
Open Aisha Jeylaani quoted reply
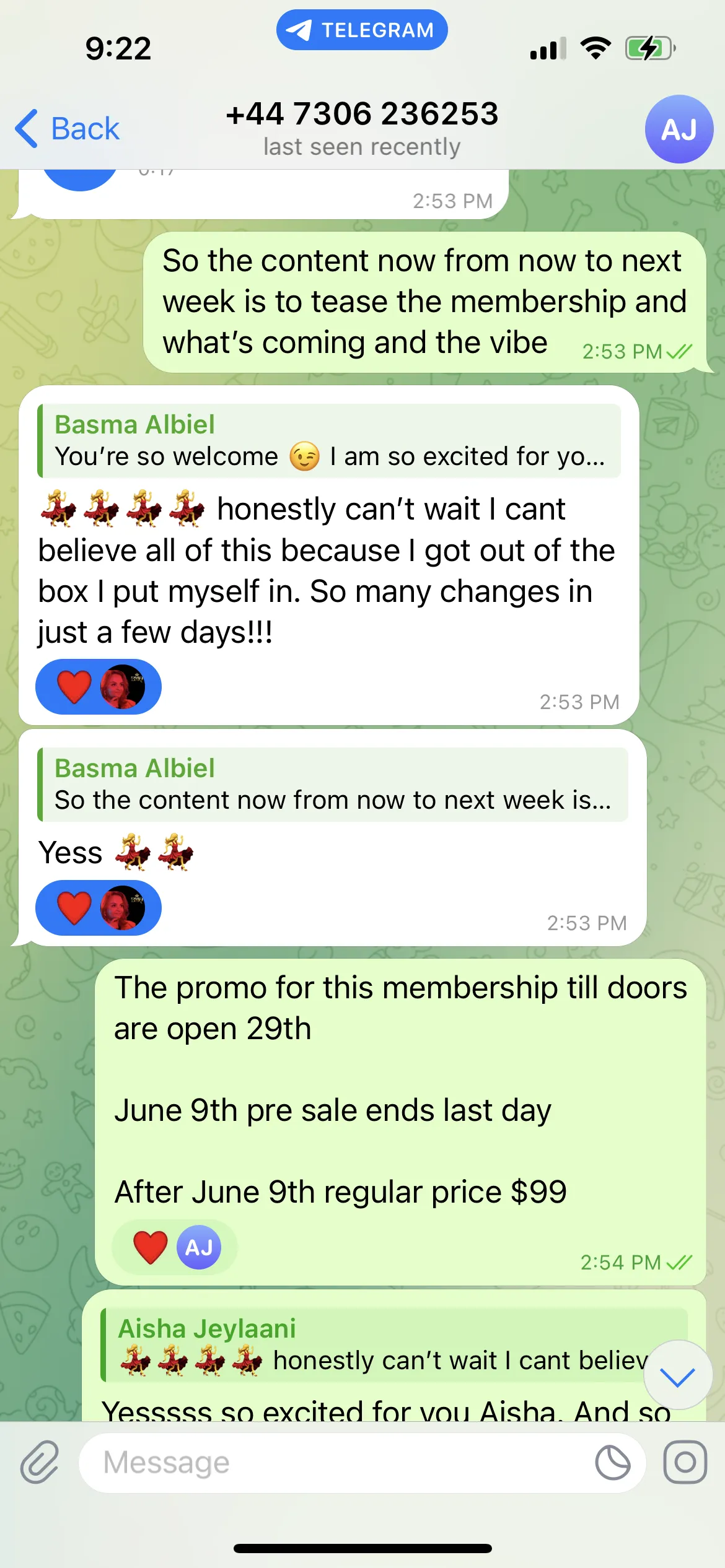(x=394, y=1344)
